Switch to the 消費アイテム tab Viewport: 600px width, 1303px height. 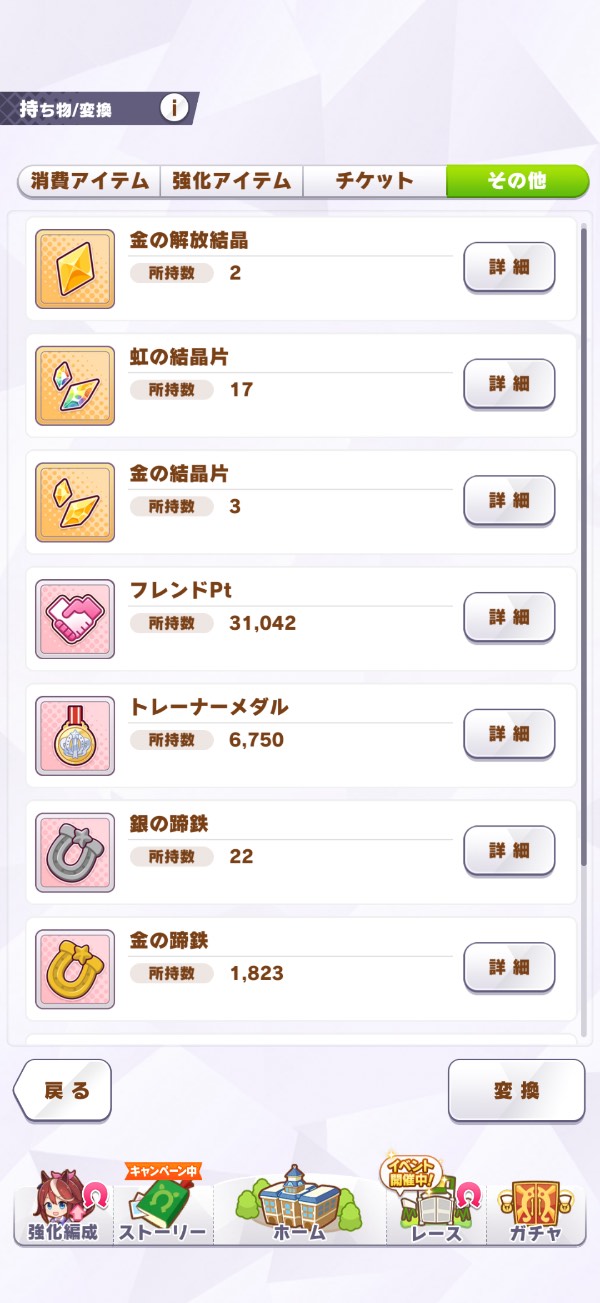coord(89,181)
